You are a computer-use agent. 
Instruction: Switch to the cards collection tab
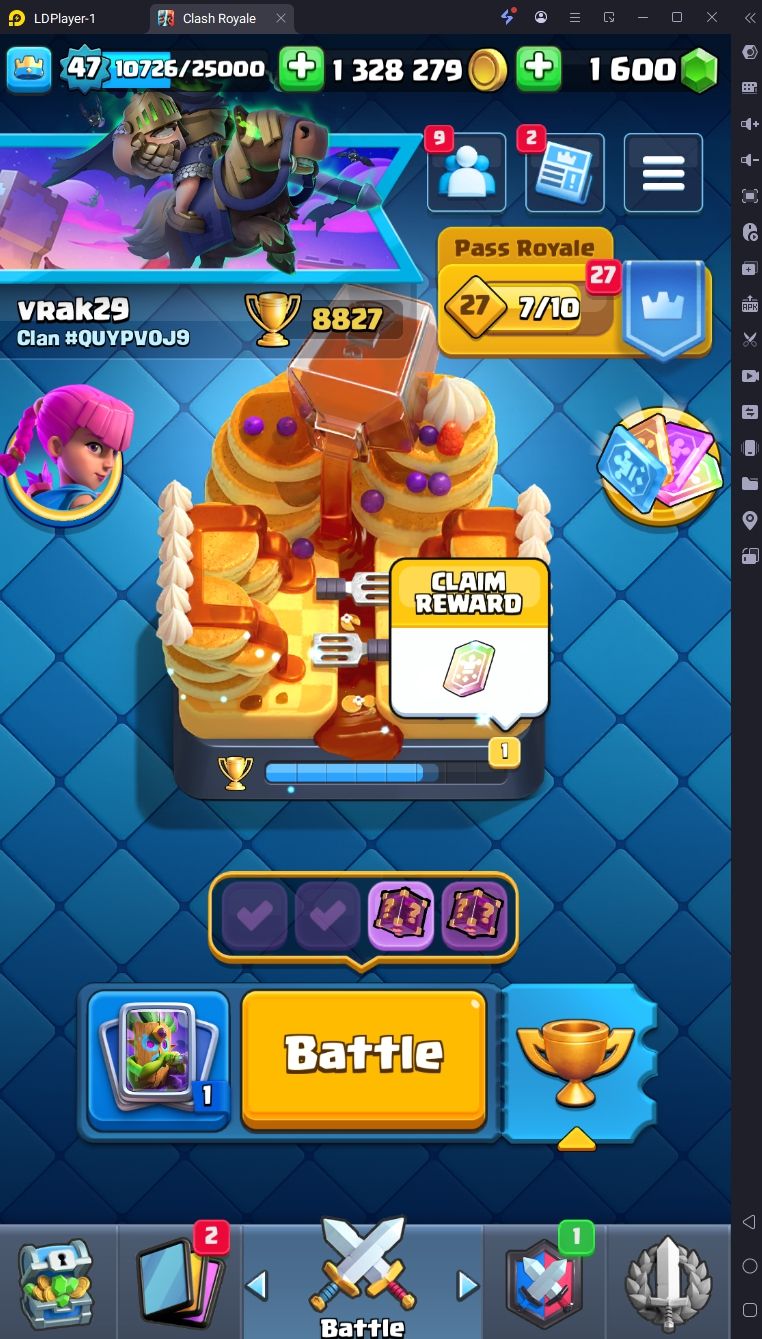pos(181,1283)
